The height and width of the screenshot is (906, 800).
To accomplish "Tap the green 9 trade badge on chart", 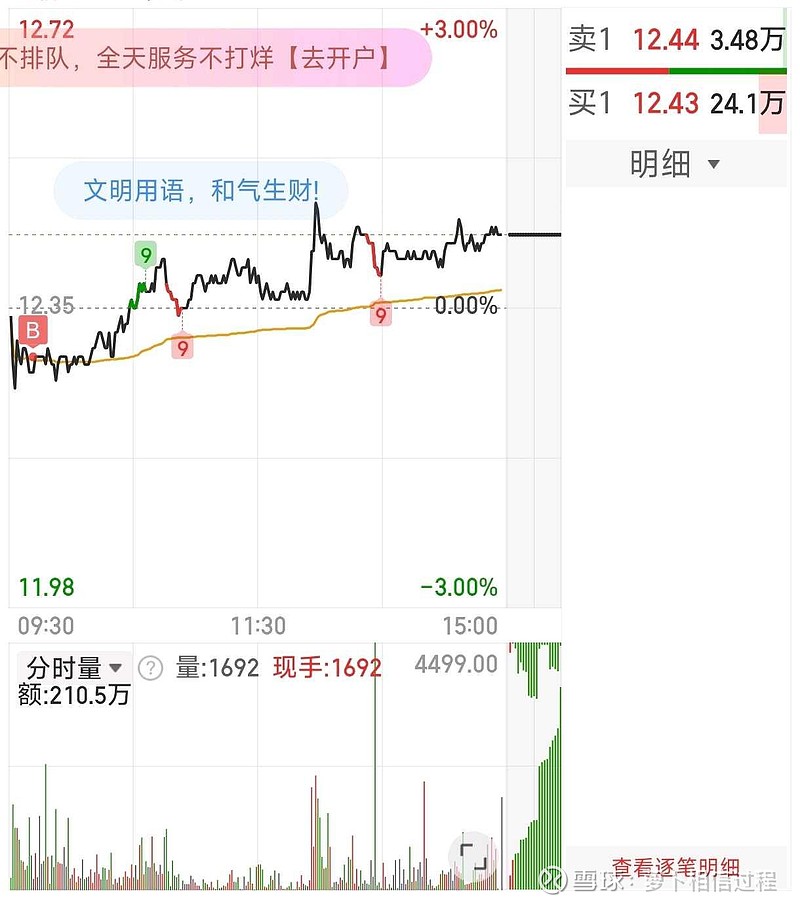I will click(146, 255).
